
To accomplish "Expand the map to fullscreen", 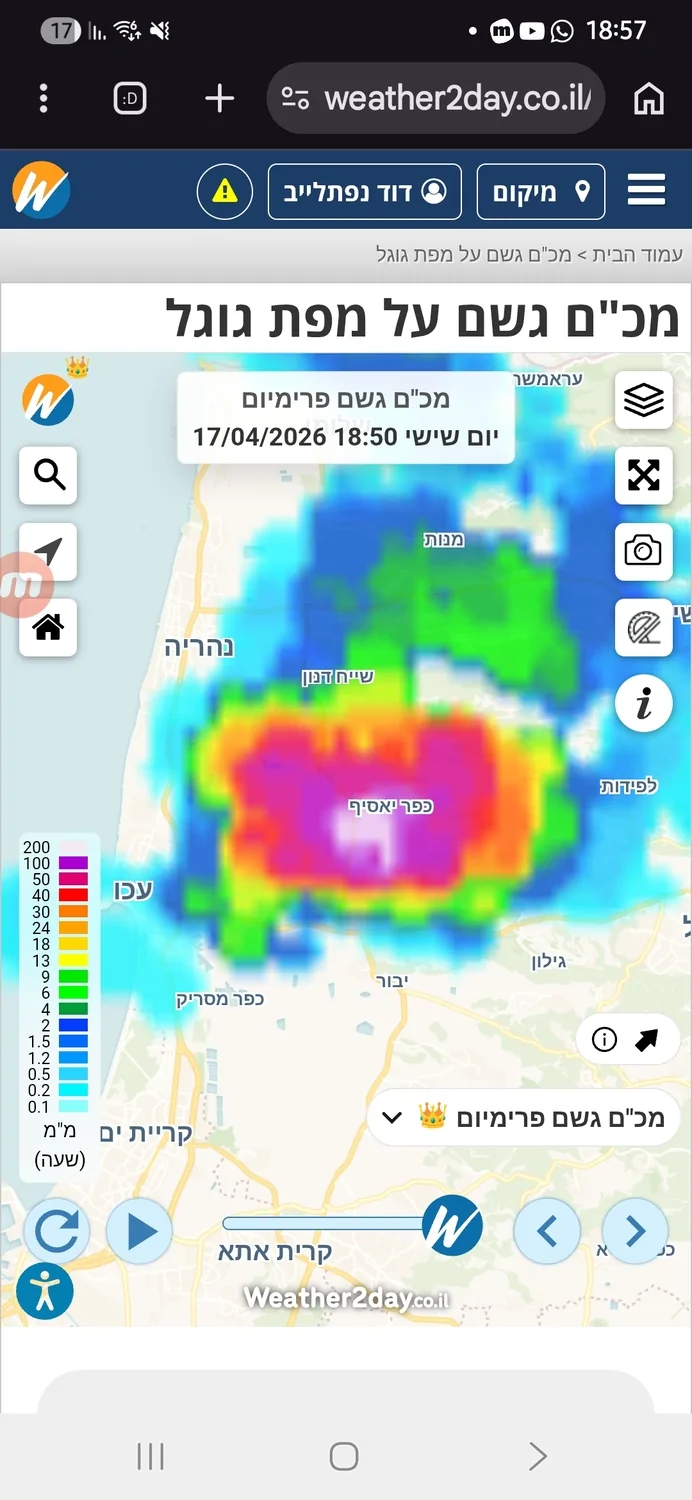I will (643, 475).
